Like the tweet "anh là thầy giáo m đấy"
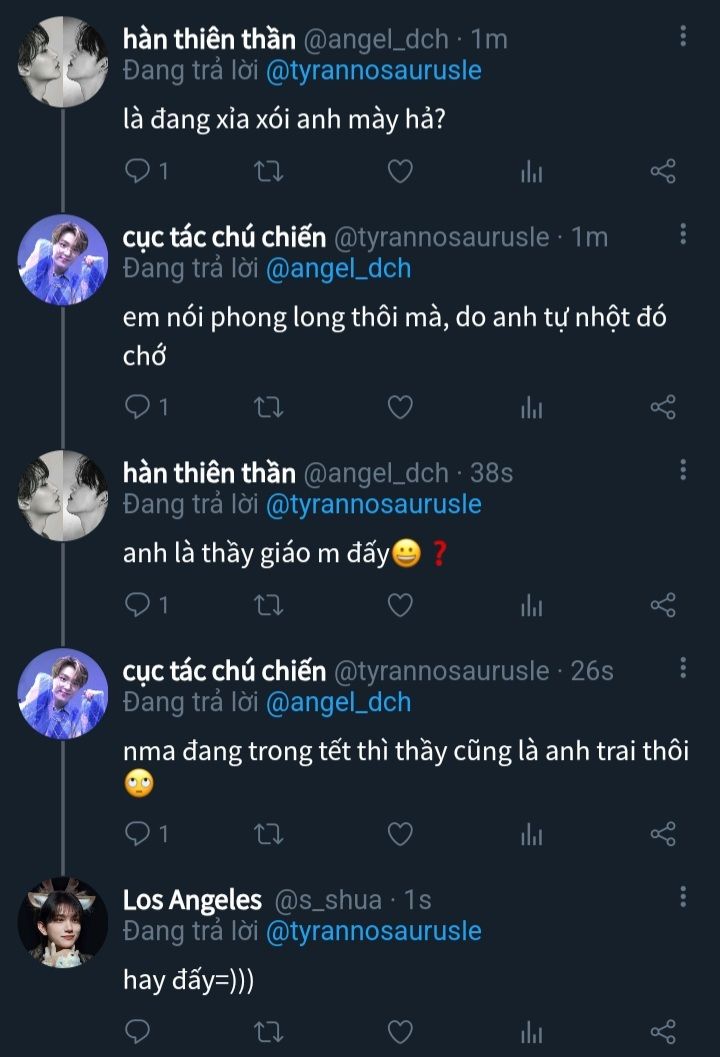Image resolution: width=720 pixels, height=1057 pixels. [x=400, y=605]
